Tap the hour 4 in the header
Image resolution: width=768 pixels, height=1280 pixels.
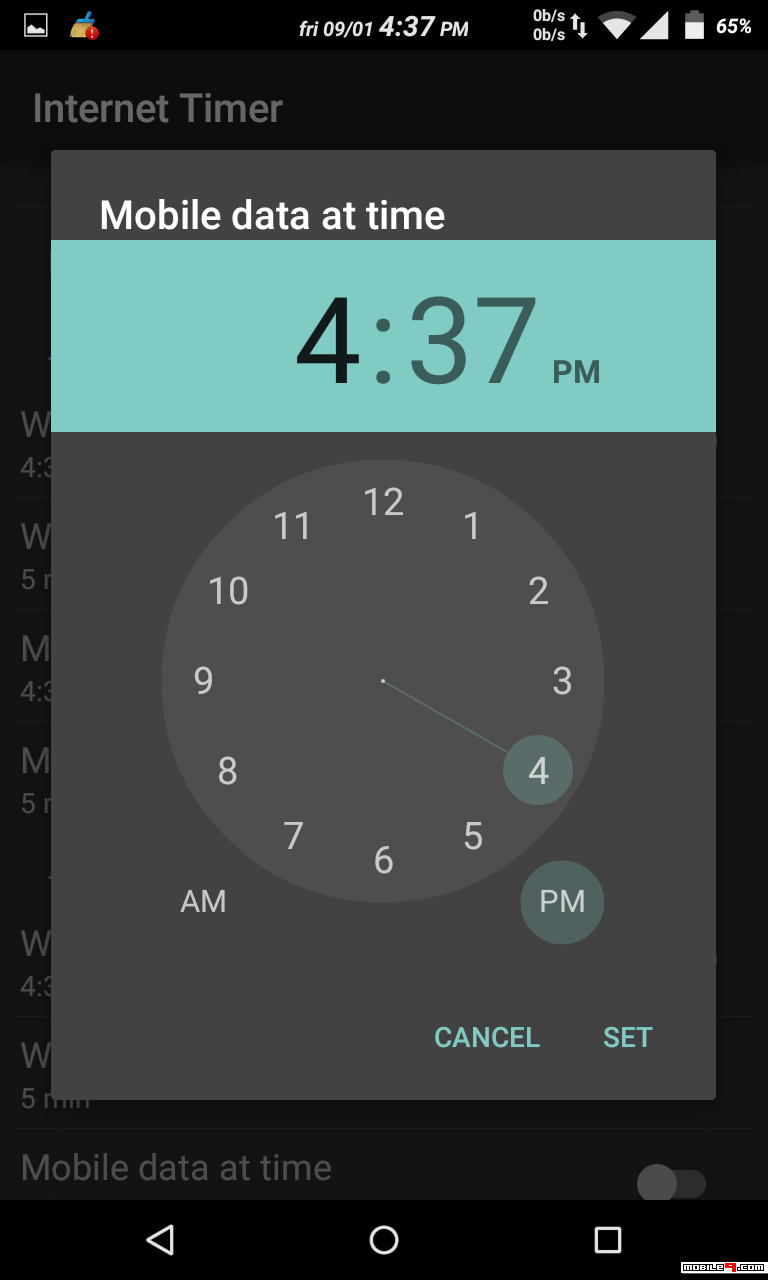coord(328,341)
